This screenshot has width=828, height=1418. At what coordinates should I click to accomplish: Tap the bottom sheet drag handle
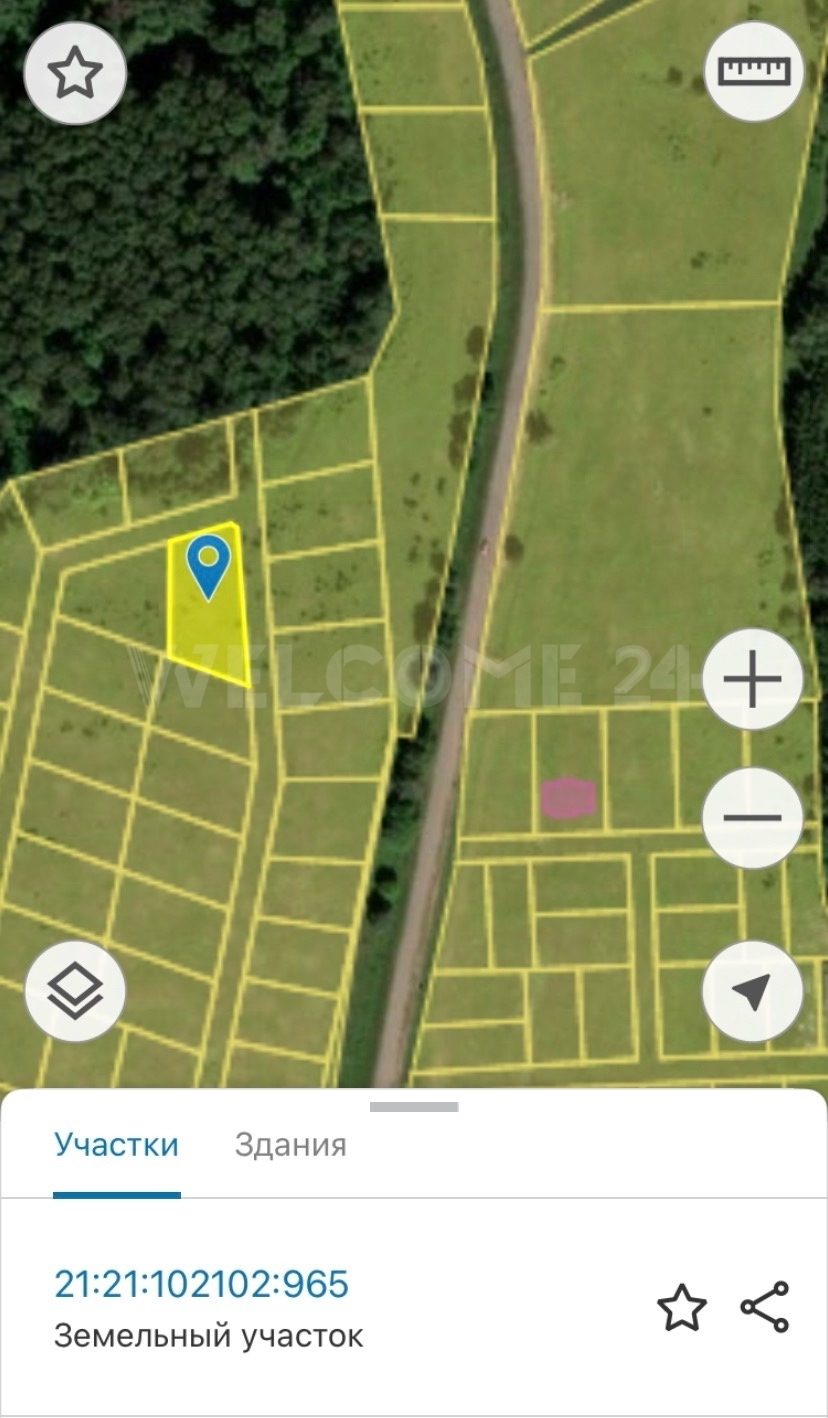[x=414, y=1107]
